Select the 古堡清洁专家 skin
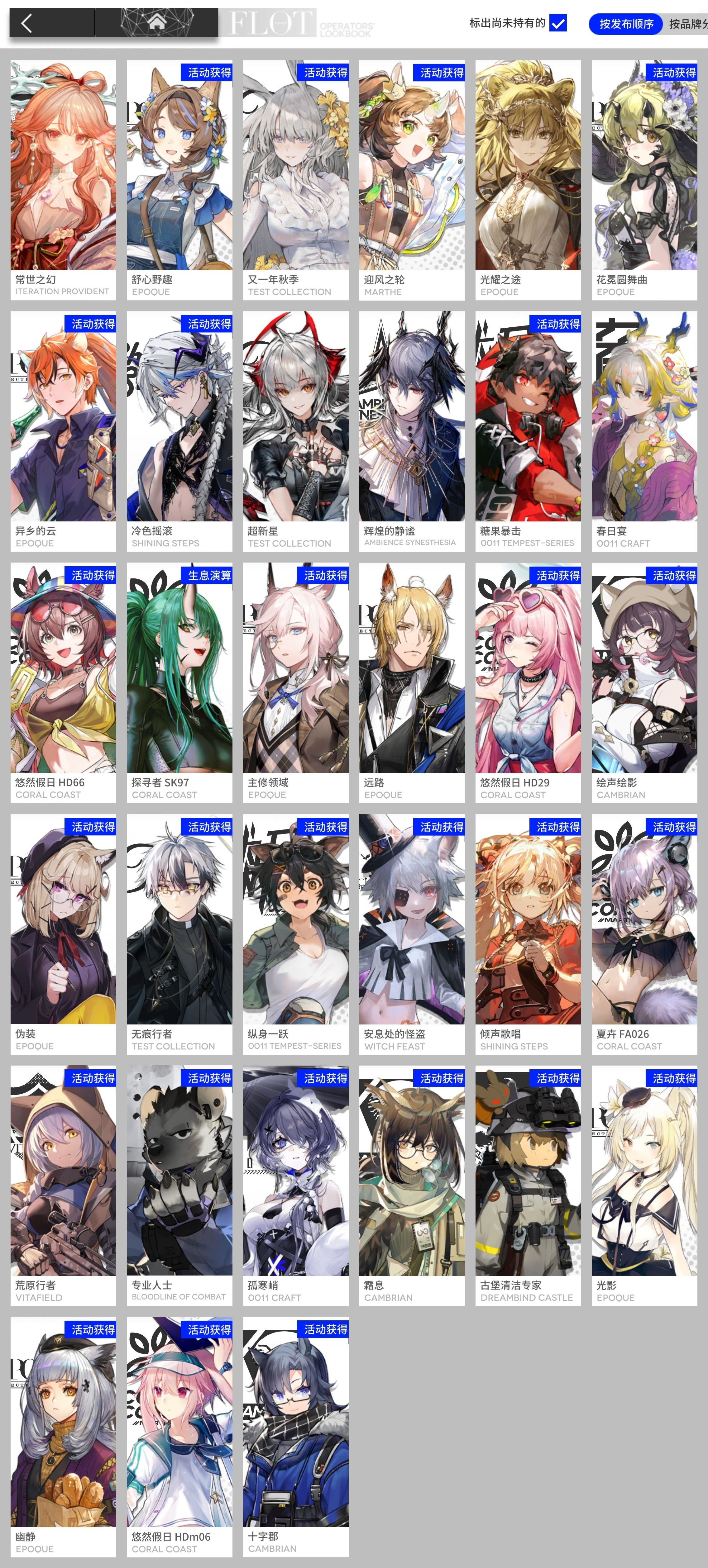This screenshot has width=708, height=1568. [529, 1185]
